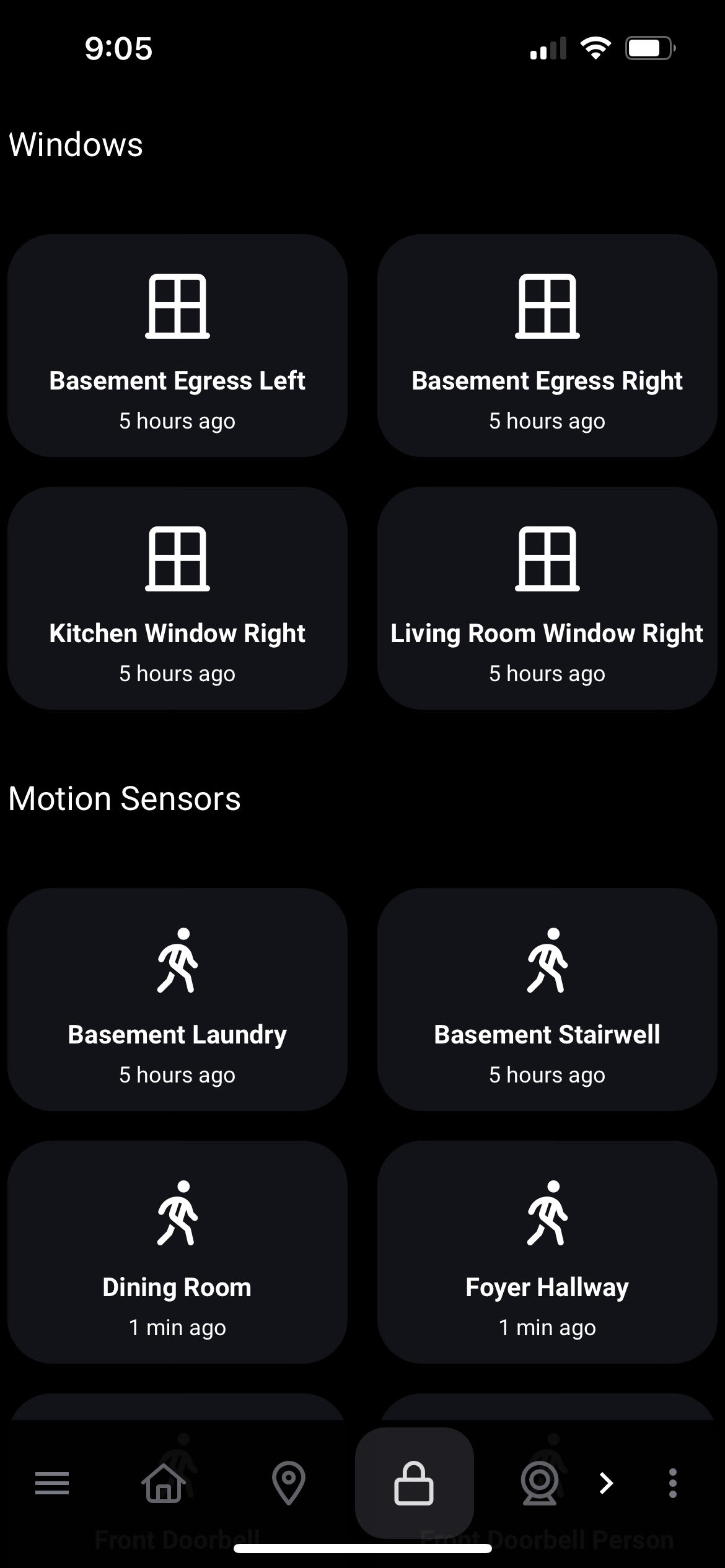Switch to the cameras tab
Viewport: 725px width, 1568px height.
[x=539, y=1483]
